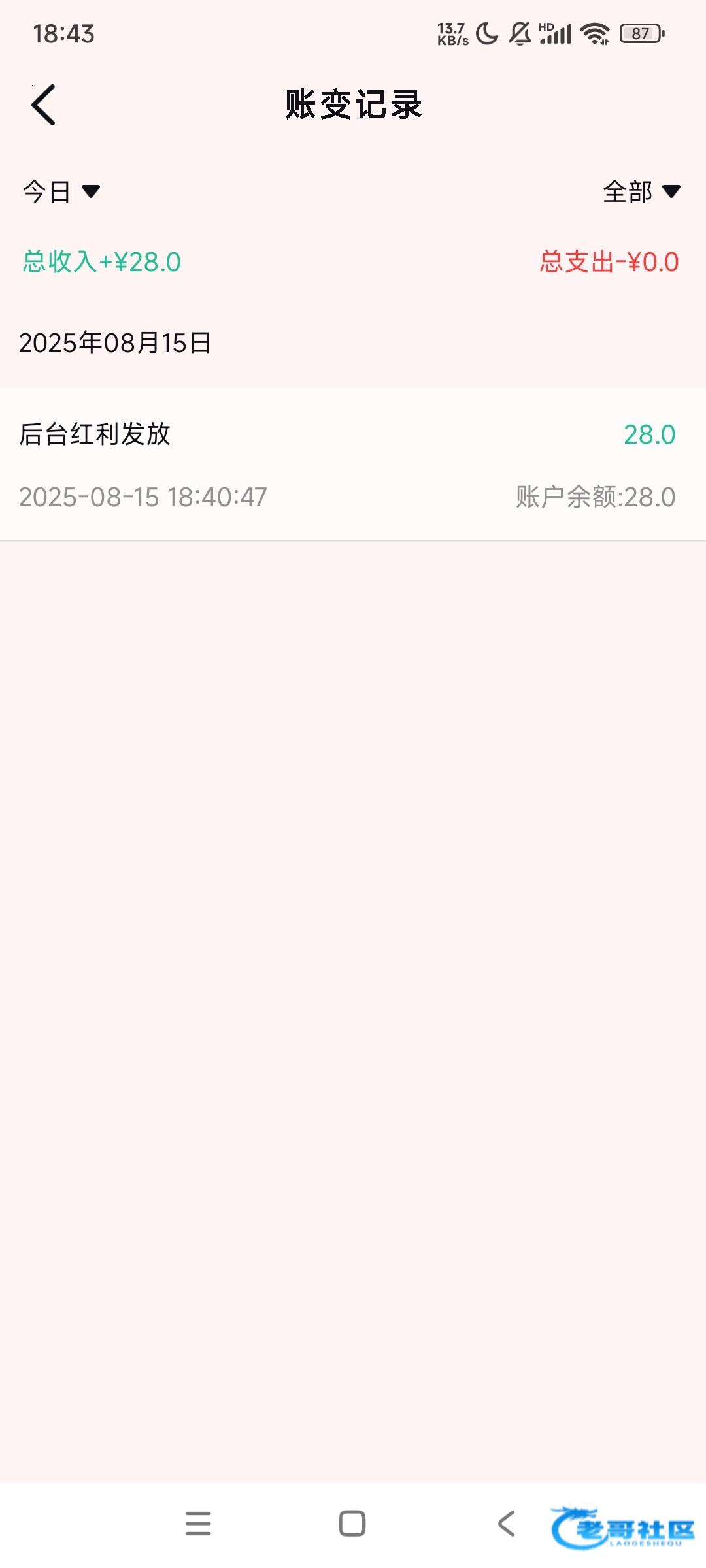Open recent apps from navigation bar
Image resolution: width=706 pixels, height=1568 pixels.
coord(198,1524)
